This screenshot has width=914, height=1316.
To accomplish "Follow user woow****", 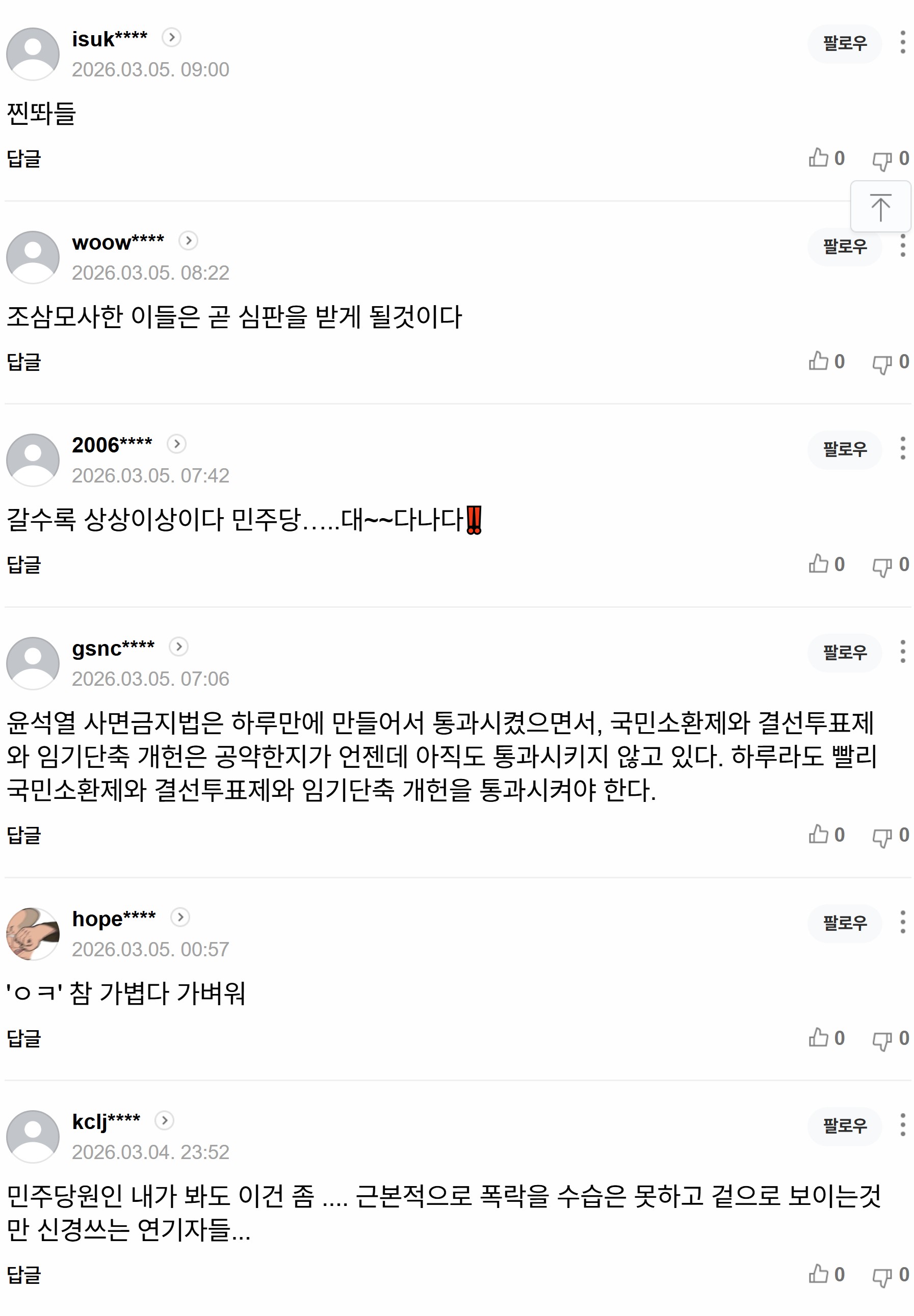I will [x=844, y=247].
